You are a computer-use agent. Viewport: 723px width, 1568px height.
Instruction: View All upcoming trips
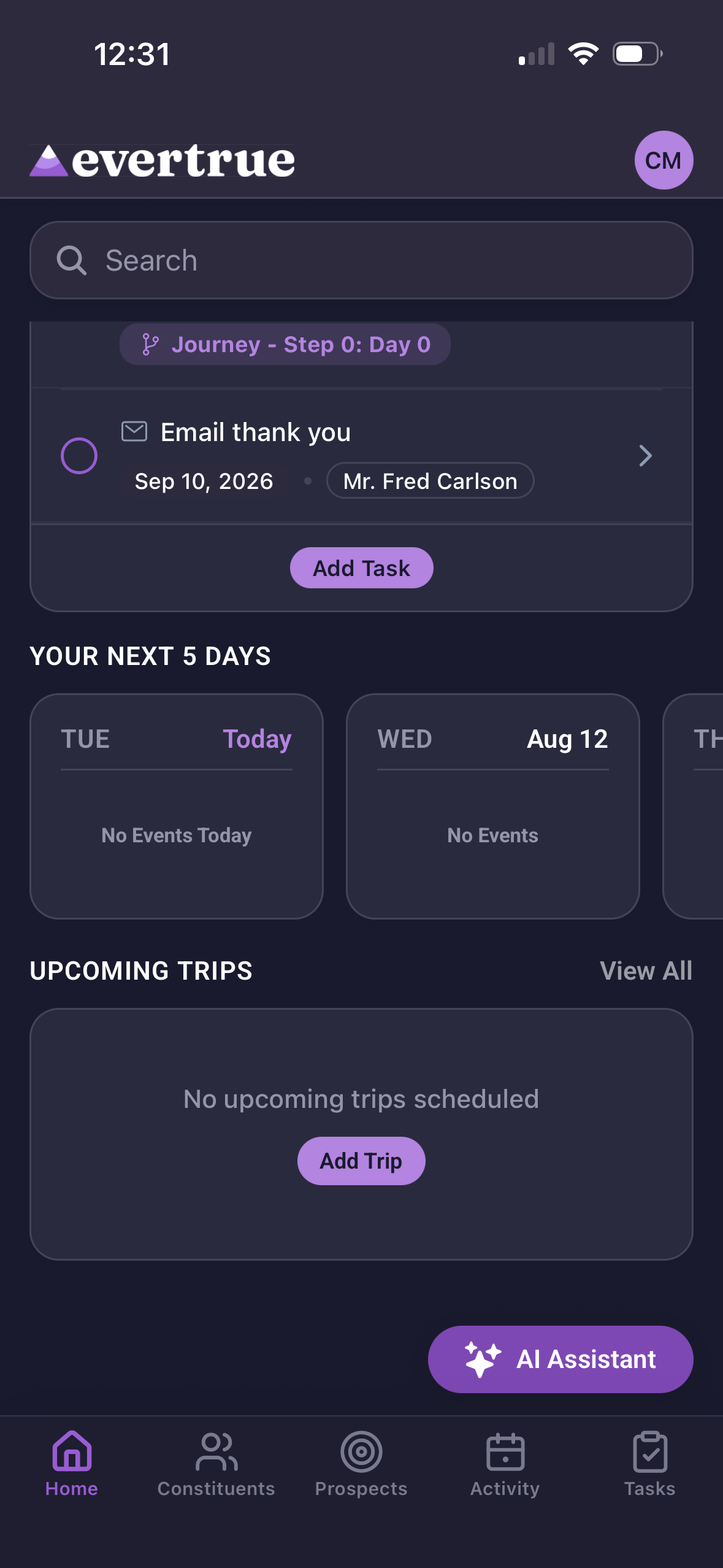[x=646, y=971]
